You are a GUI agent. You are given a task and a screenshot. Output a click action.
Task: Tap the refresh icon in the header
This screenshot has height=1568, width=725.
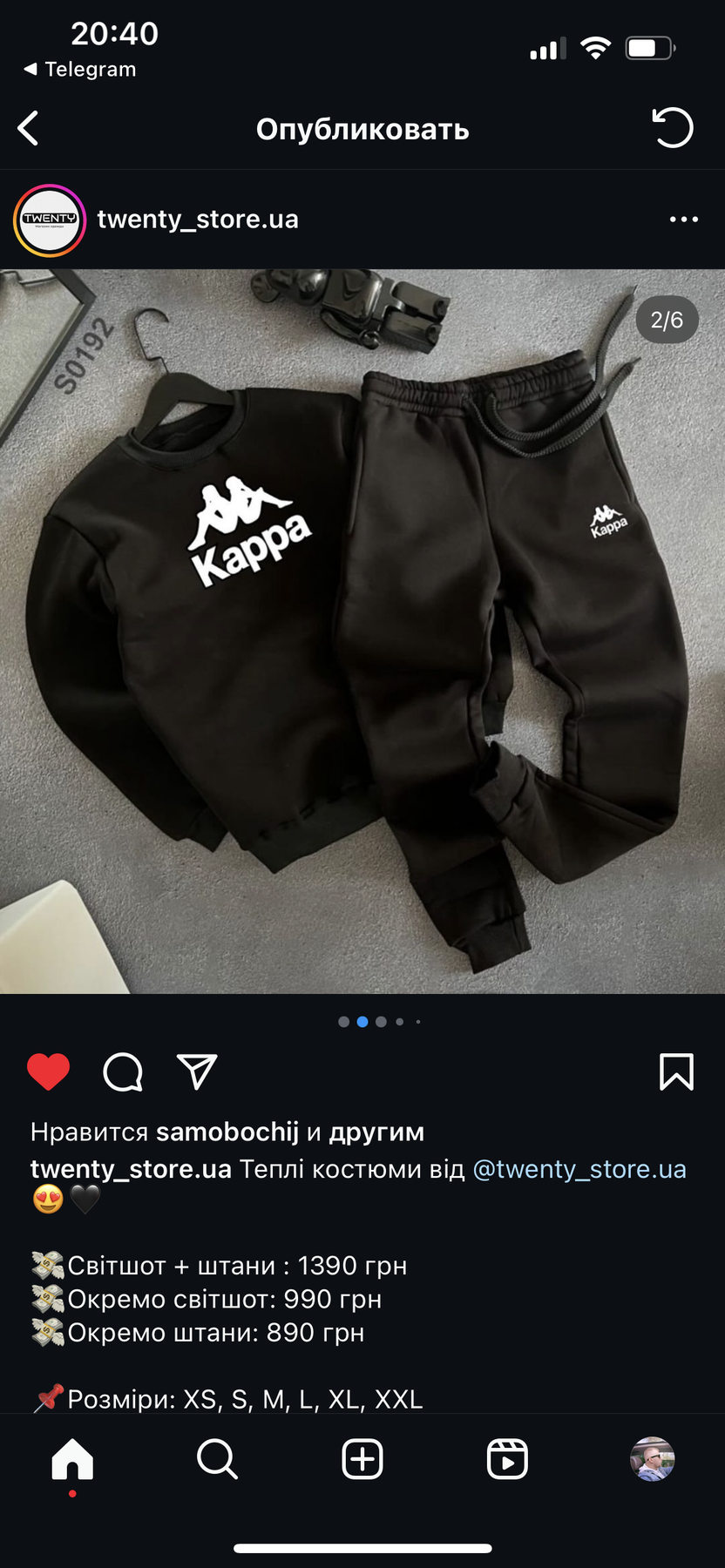(673, 128)
